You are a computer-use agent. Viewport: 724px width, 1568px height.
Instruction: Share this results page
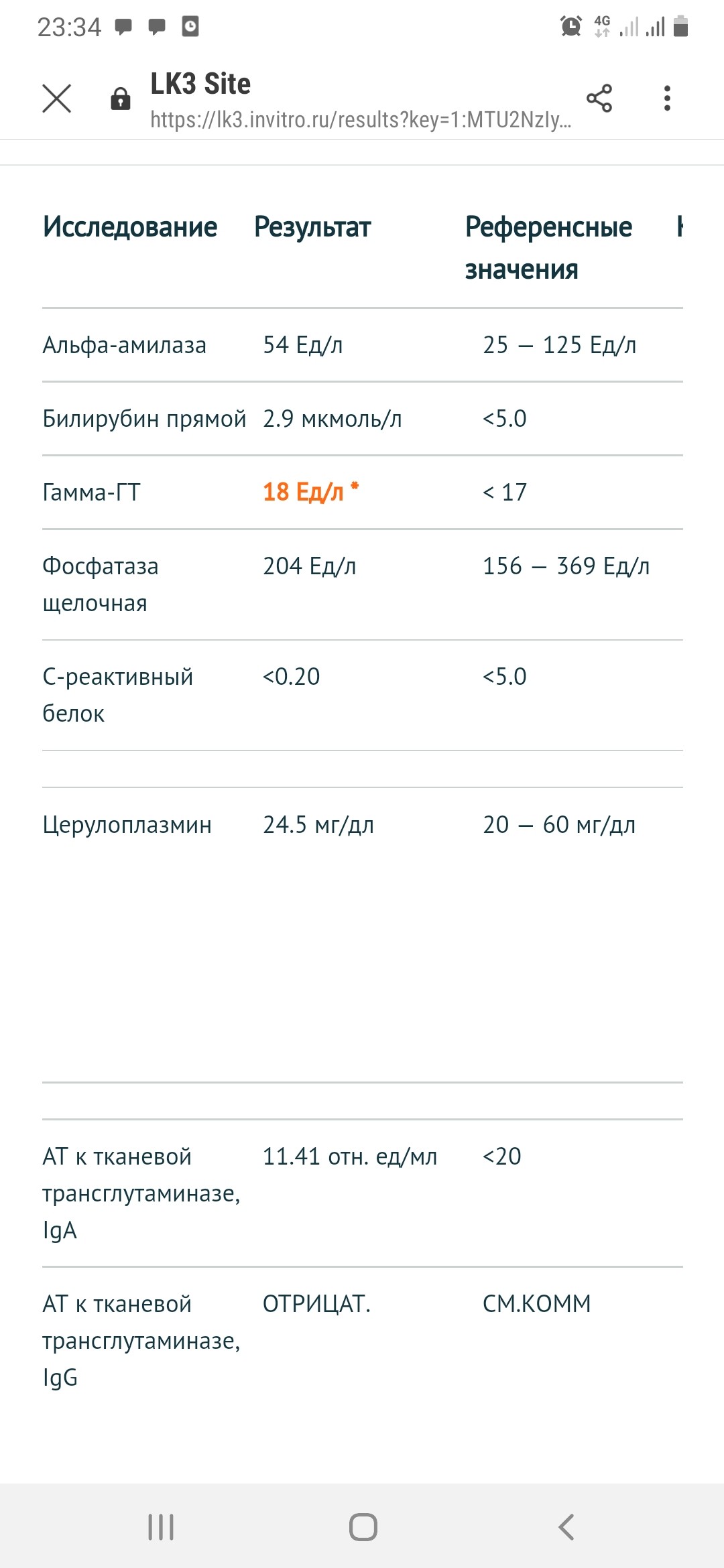(x=599, y=99)
